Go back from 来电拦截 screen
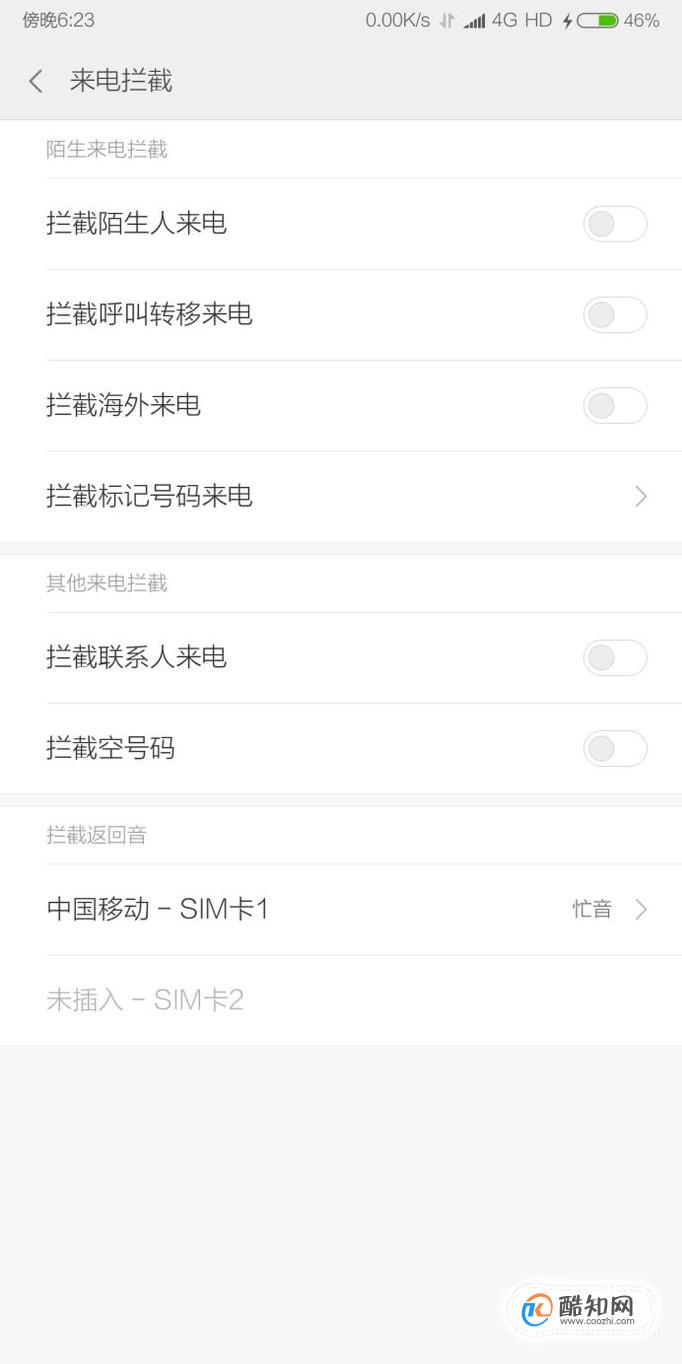 tap(36, 81)
